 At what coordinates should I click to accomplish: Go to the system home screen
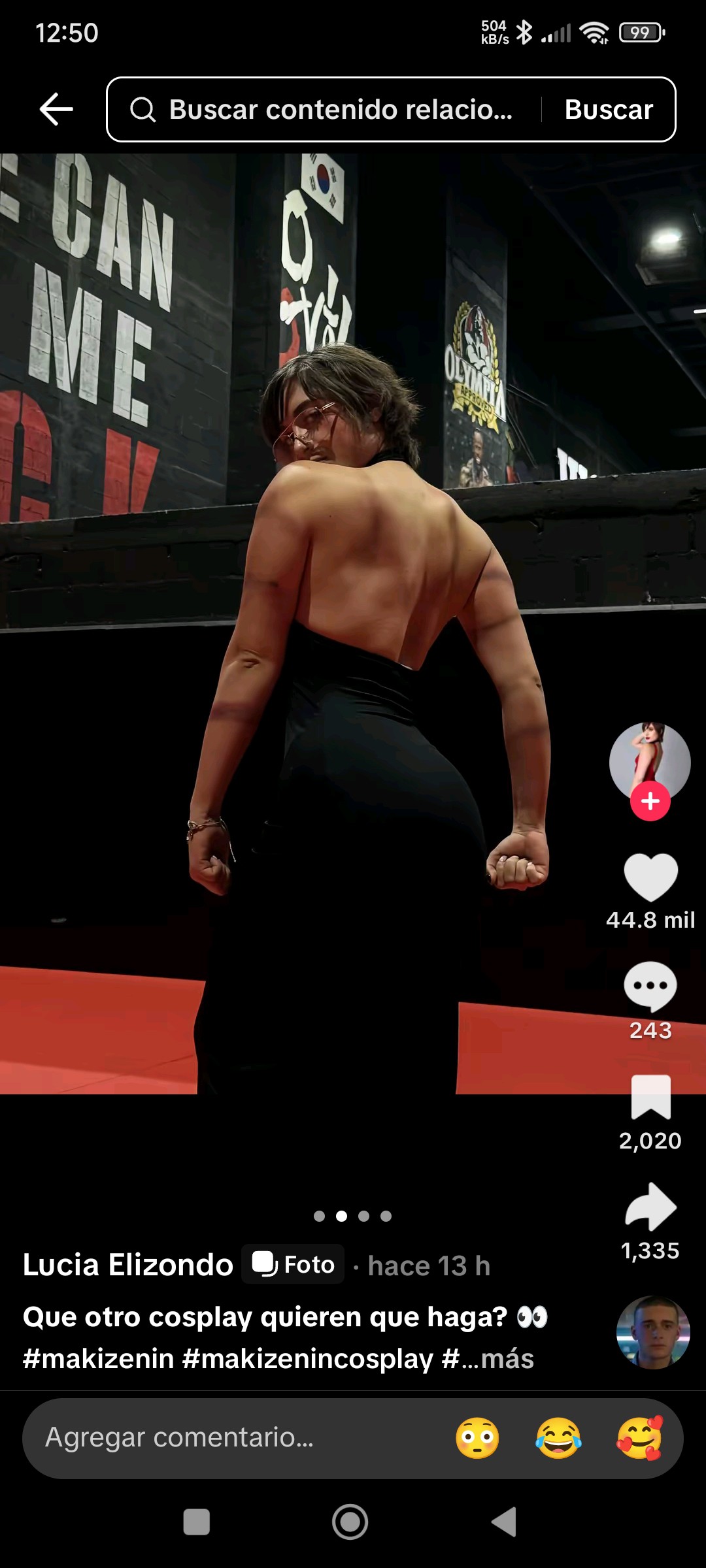pos(350,1522)
